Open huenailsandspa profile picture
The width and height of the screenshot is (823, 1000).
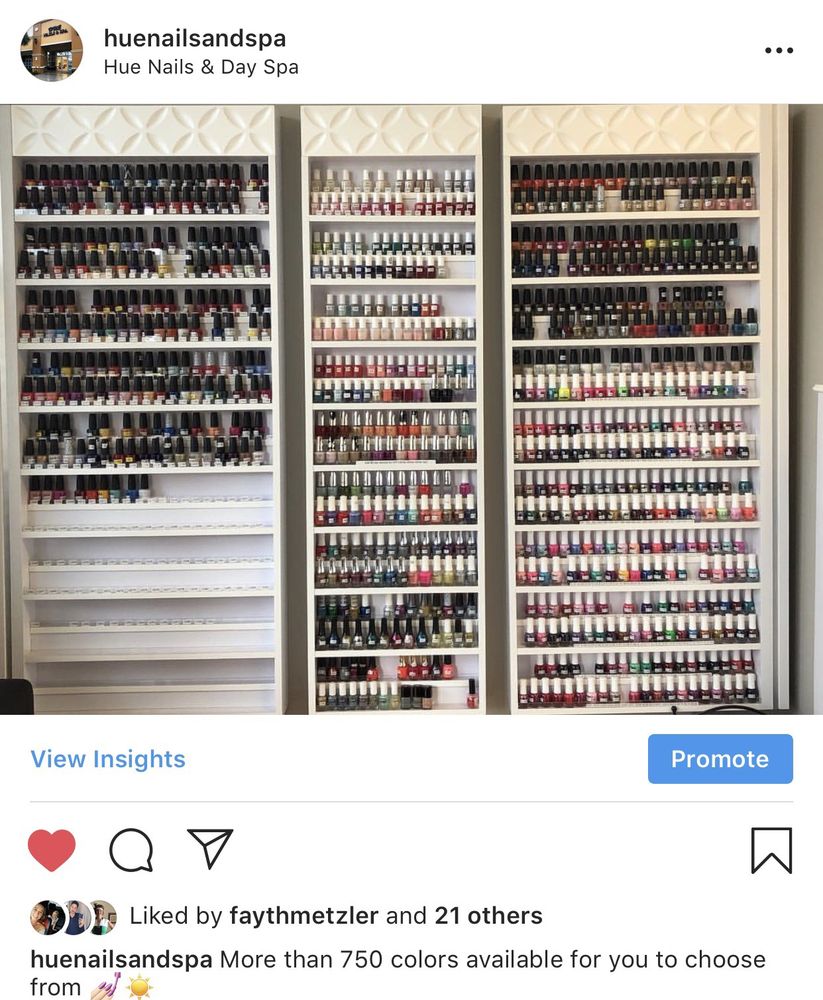[x=52, y=50]
